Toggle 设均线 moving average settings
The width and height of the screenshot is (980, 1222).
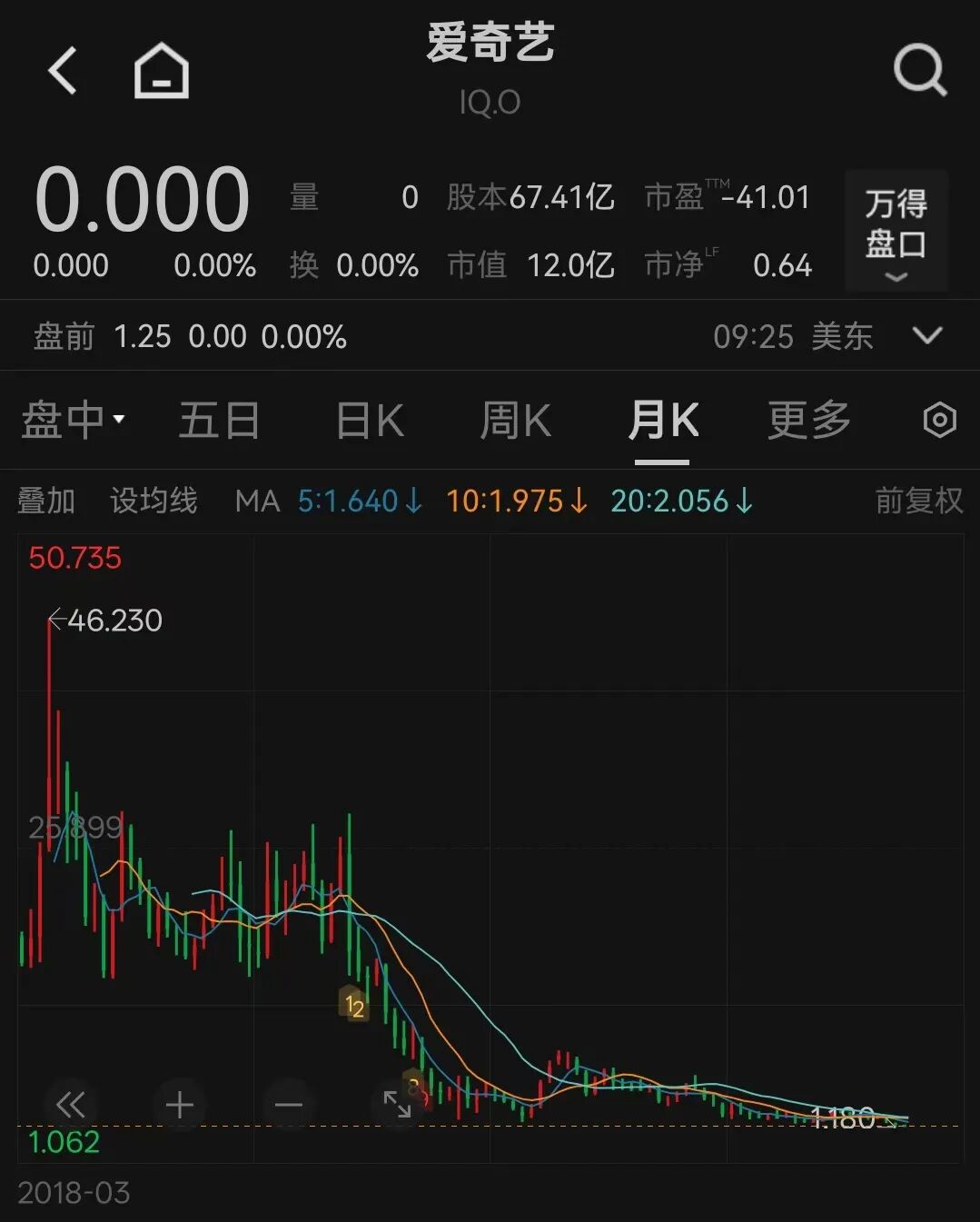(x=153, y=501)
